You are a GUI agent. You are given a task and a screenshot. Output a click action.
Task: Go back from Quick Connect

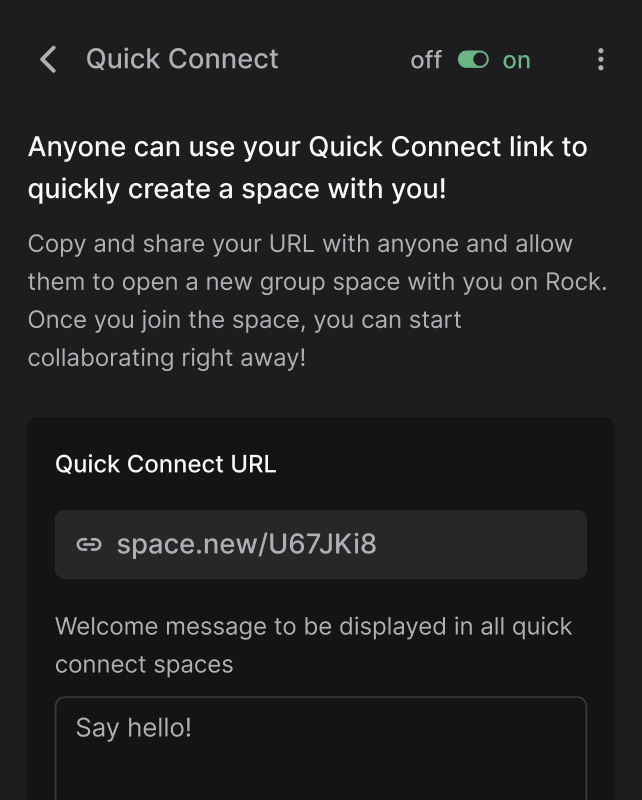tap(48, 60)
